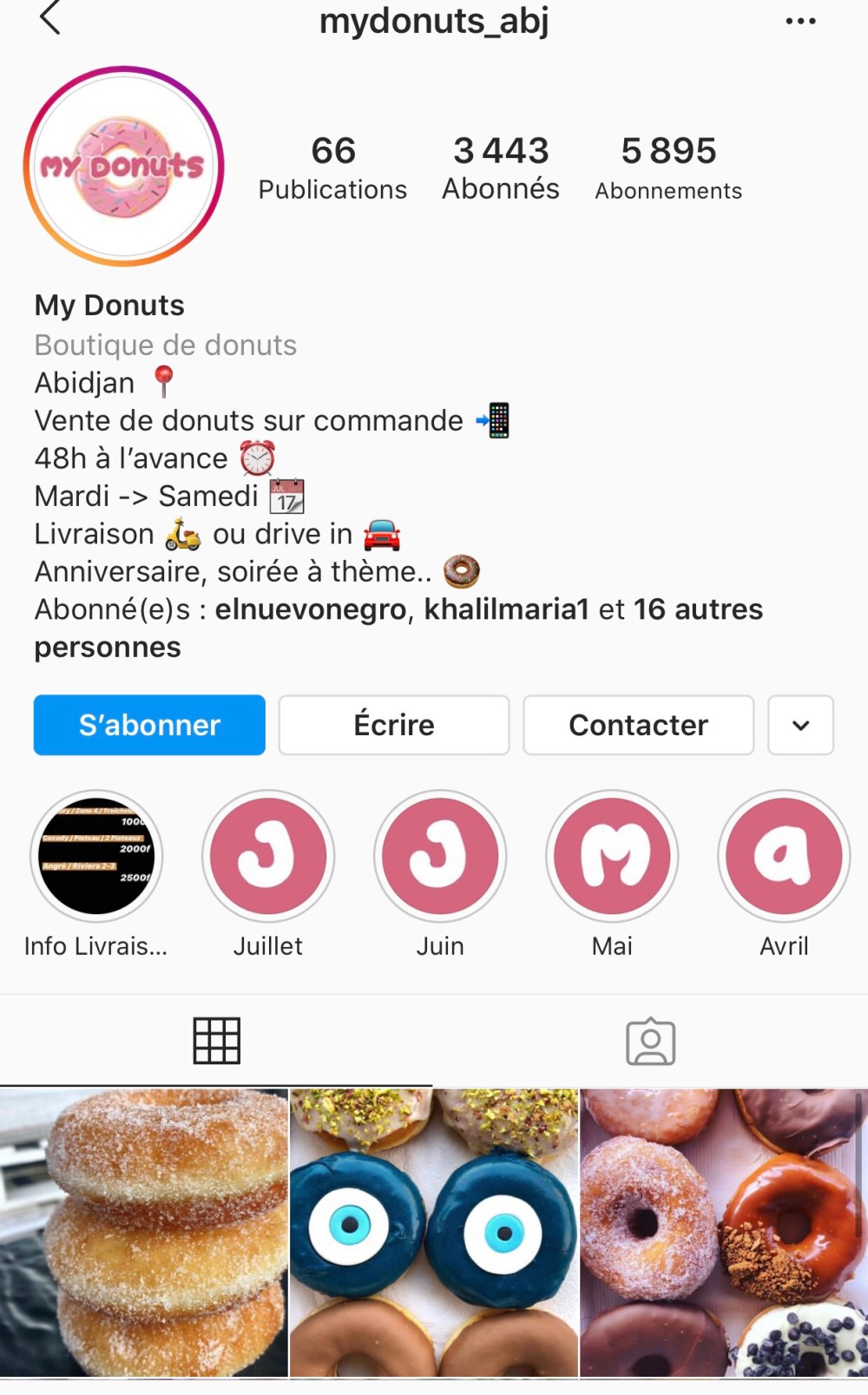Viewport: 868px width, 1395px height.
Task: Tap Écrire to message My Donuts
Action: 393,725
